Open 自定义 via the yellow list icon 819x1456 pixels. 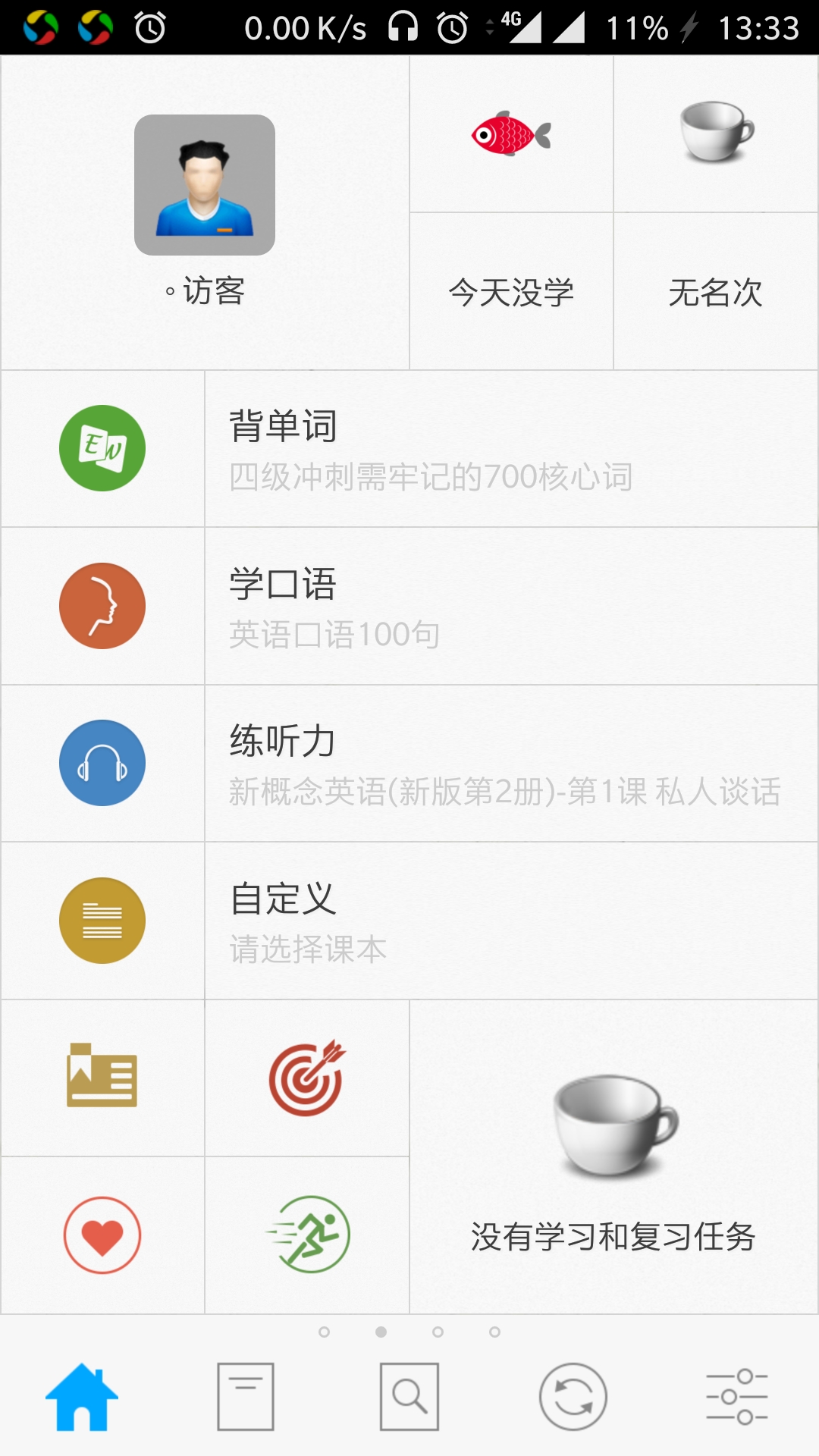102,920
